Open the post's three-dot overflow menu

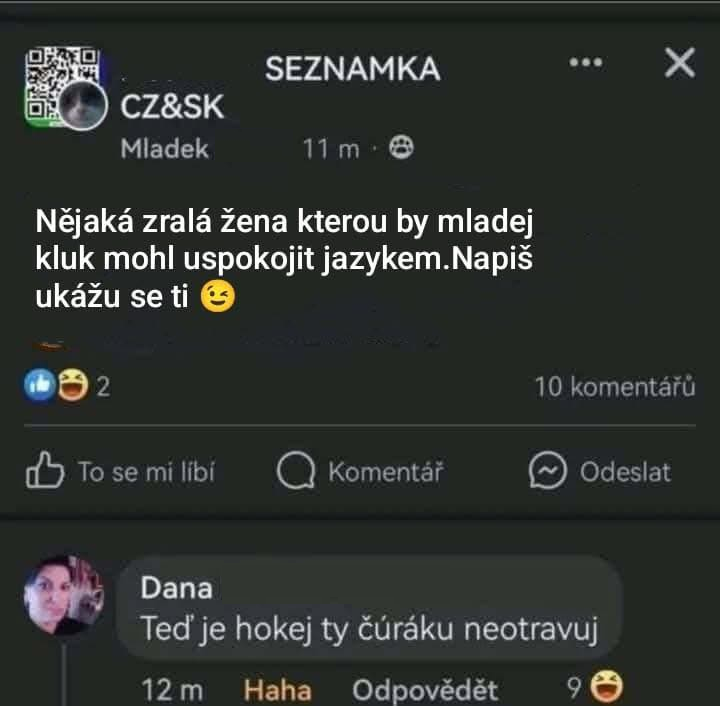coord(585,64)
